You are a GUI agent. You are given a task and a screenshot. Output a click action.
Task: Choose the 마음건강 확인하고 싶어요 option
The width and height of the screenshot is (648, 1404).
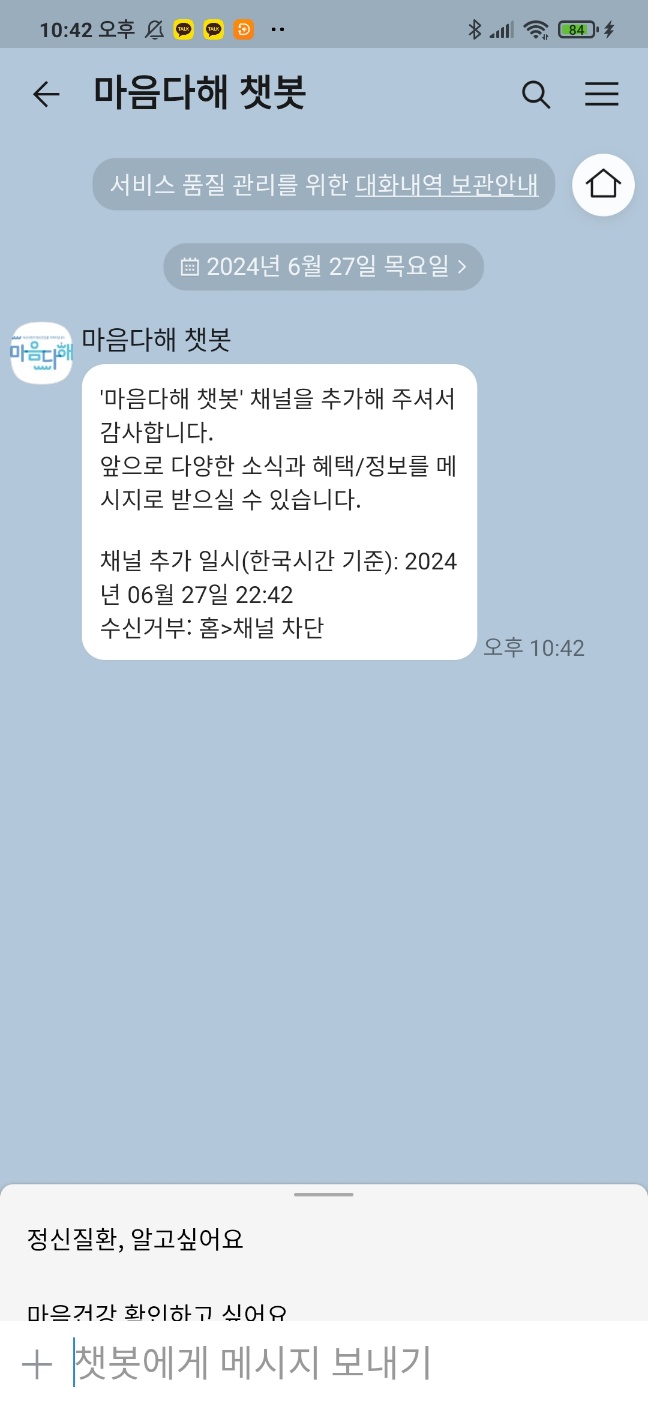coord(157,1311)
